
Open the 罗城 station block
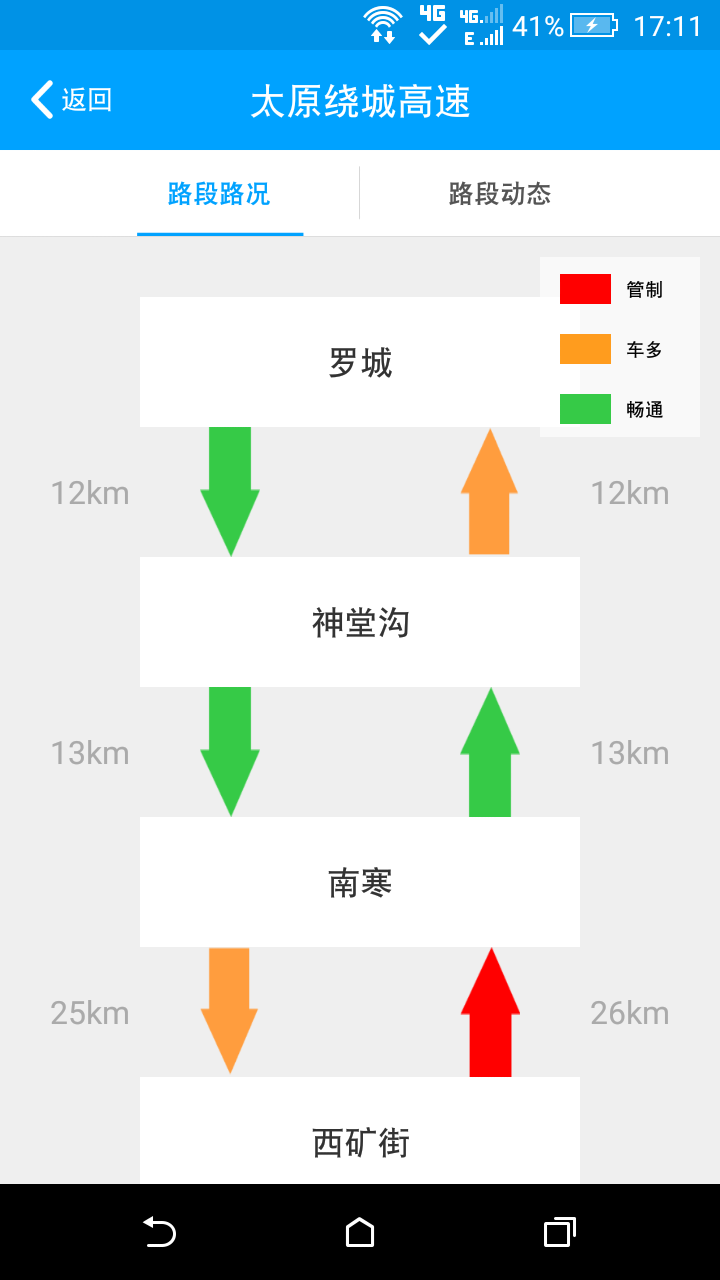tap(360, 362)
